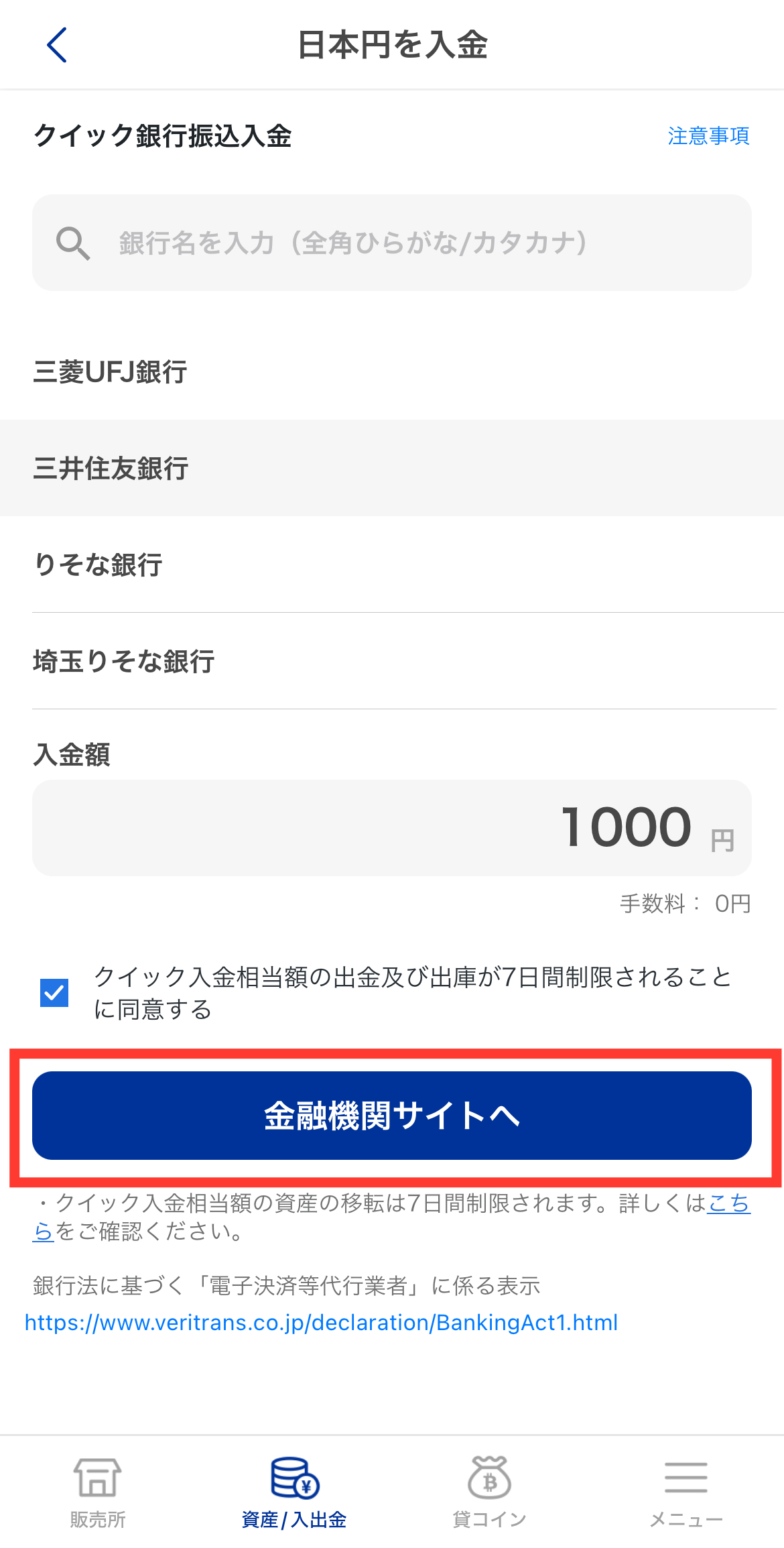Image resolution: width=784 pixels, height=1548 pixels.
Task: Open the 注意事項 link
Action: point(708,136)
